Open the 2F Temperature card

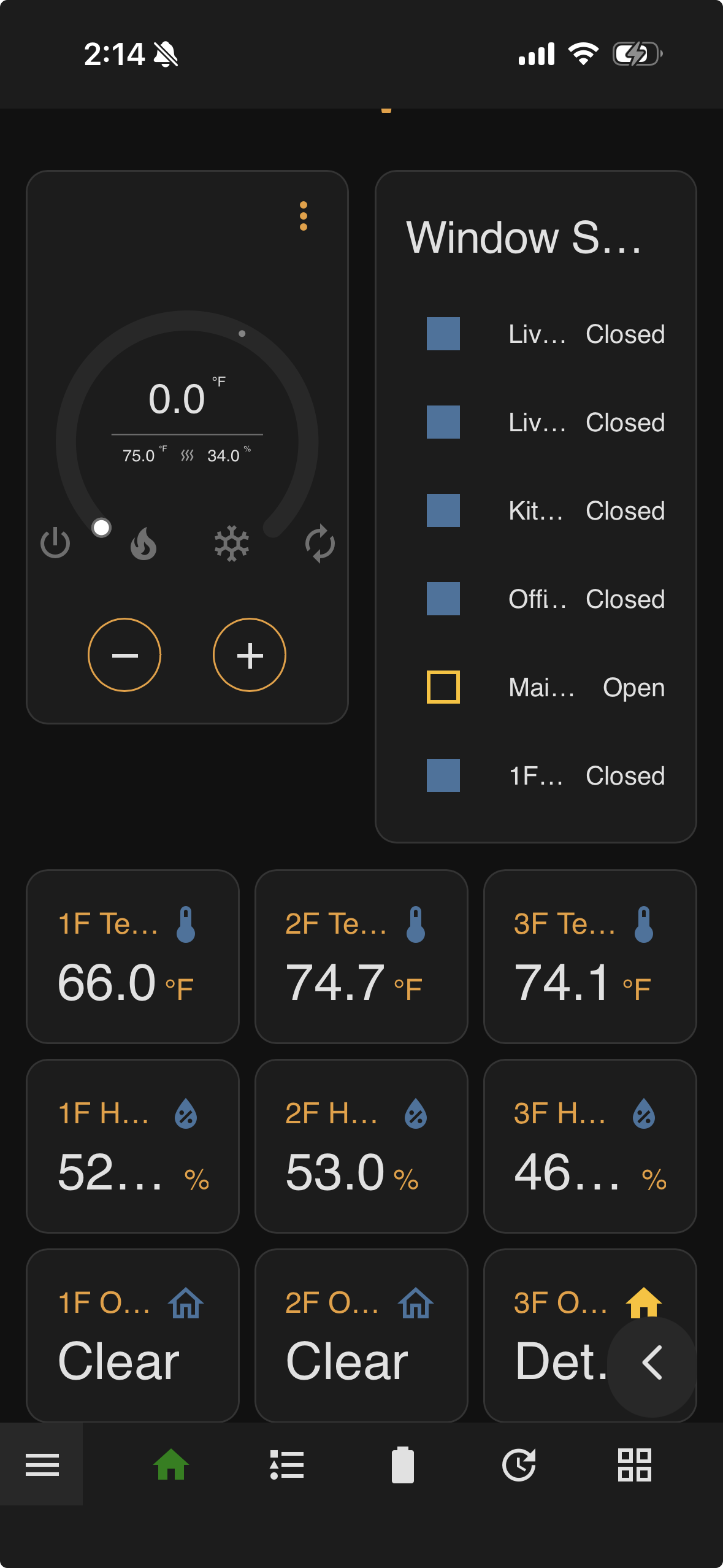point(361,956)
